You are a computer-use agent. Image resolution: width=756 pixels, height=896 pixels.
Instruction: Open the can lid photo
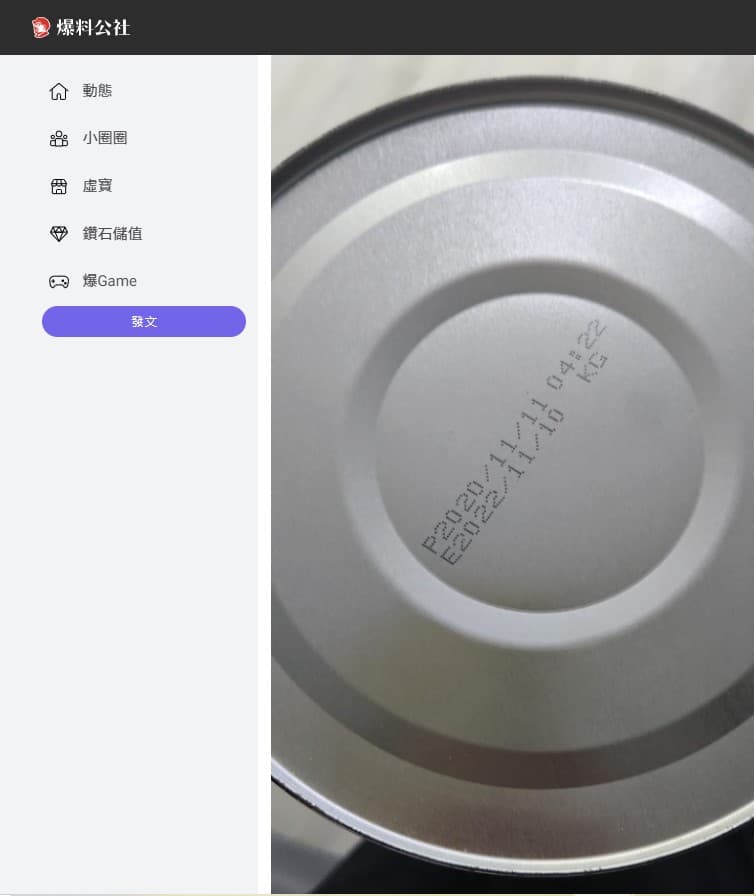click(x=513, y=474)
